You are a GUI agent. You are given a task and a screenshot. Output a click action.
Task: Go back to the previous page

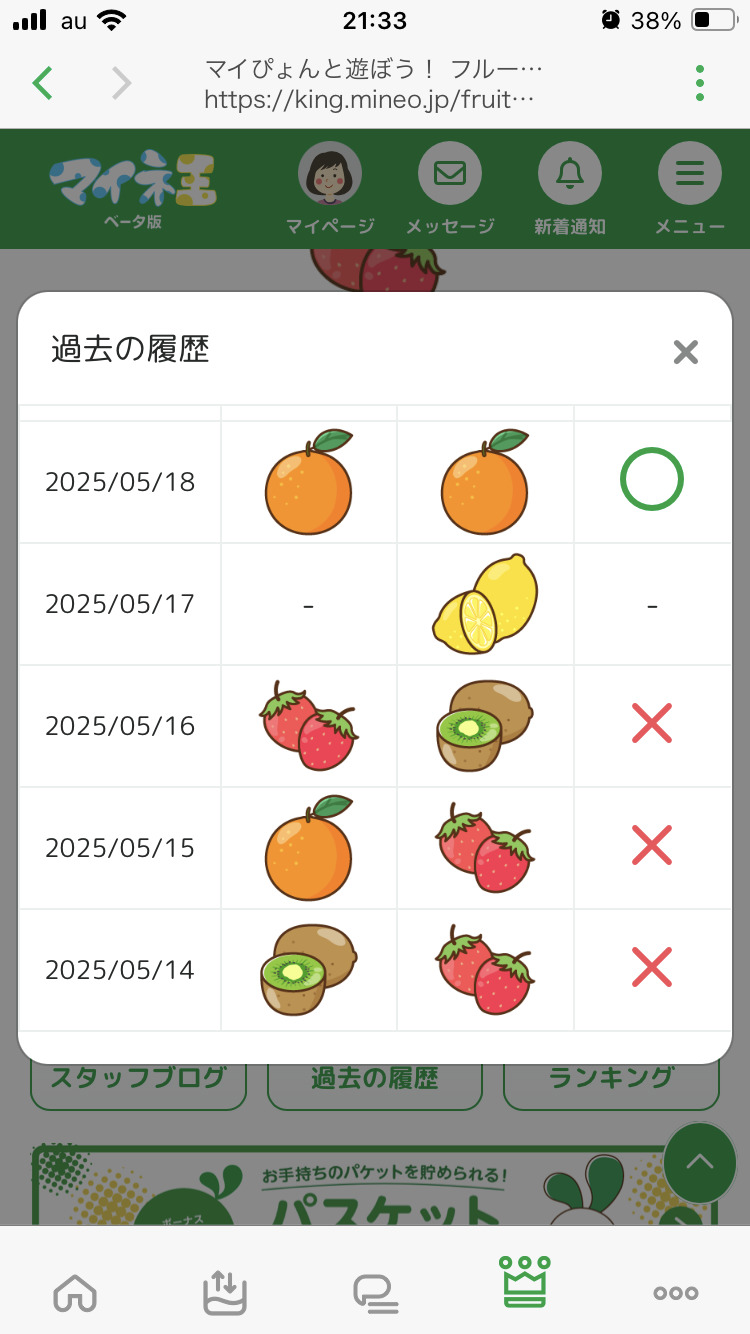pos(42,83)
